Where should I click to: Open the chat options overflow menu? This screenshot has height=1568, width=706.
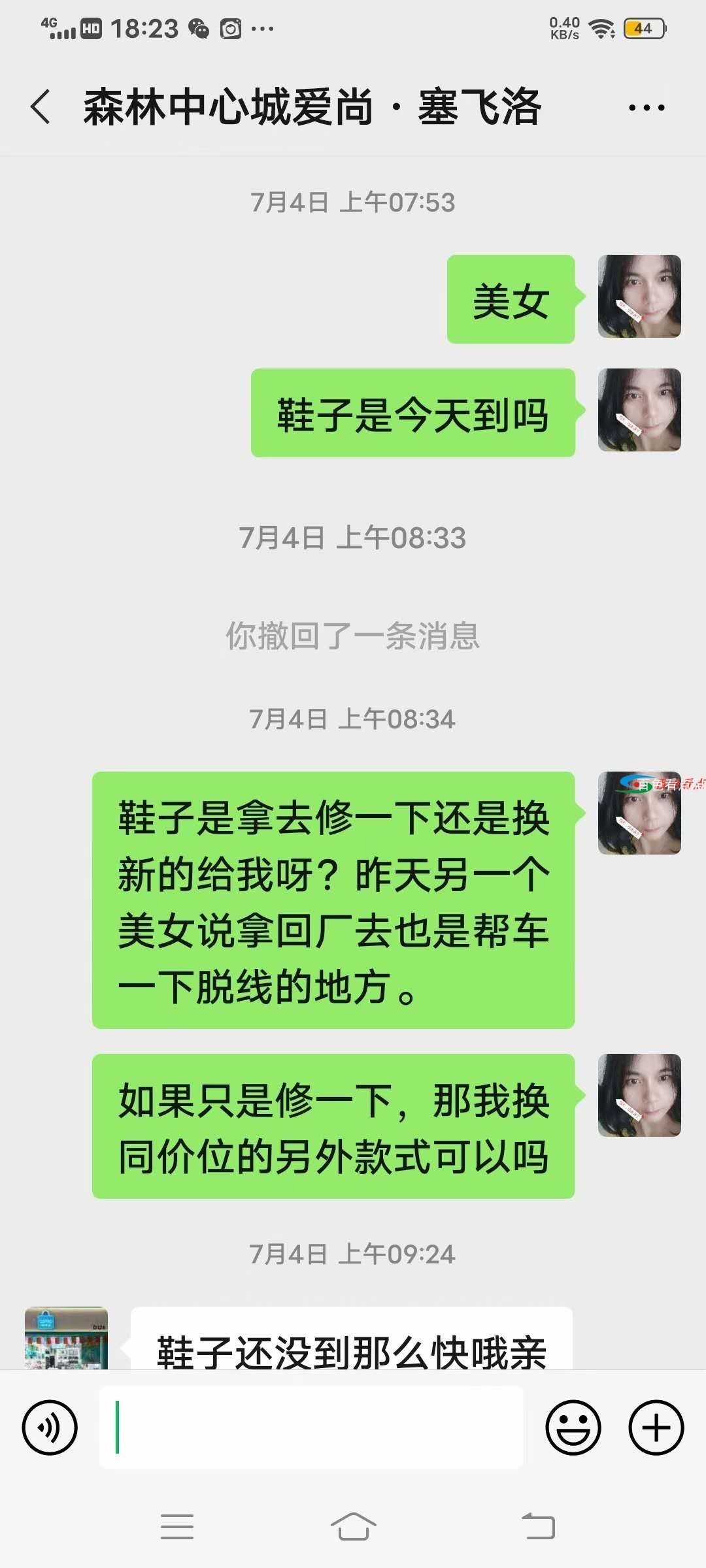pyautogui.click(x=646, y=108)
